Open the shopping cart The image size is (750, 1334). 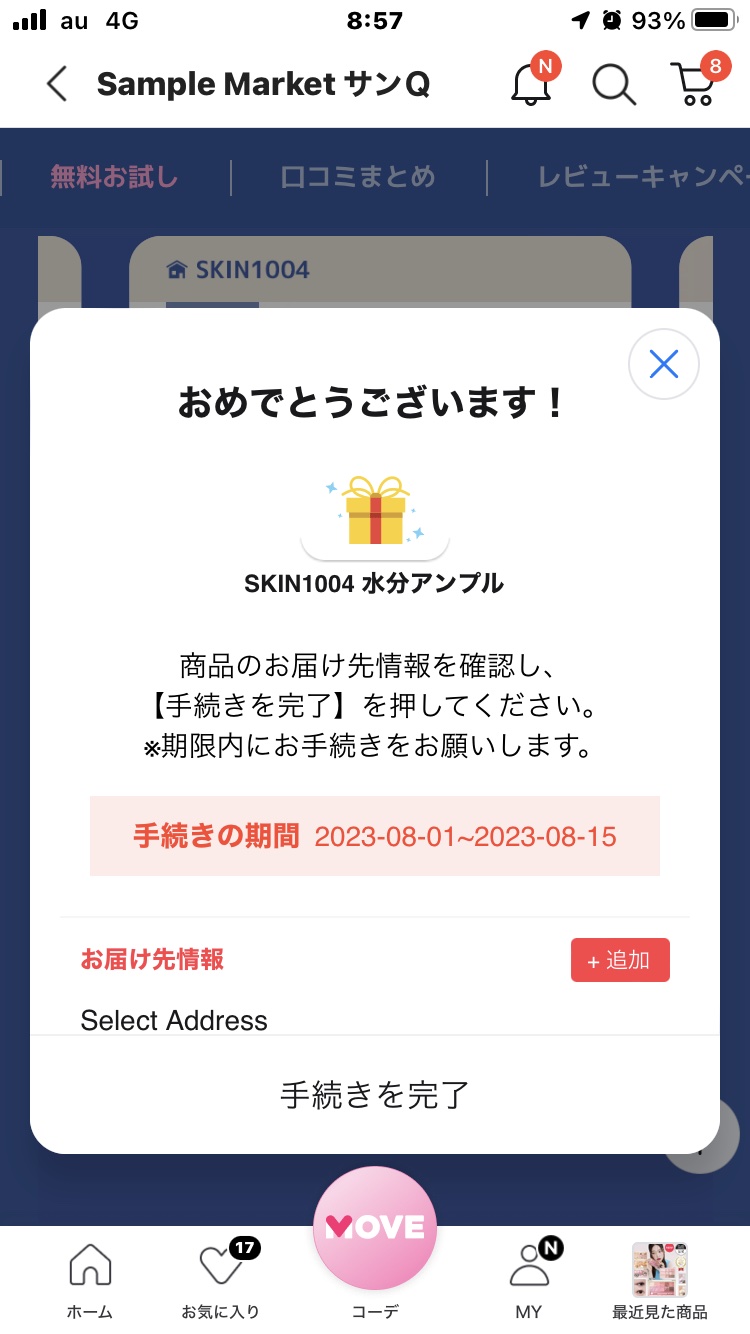(x=693, y=84)
